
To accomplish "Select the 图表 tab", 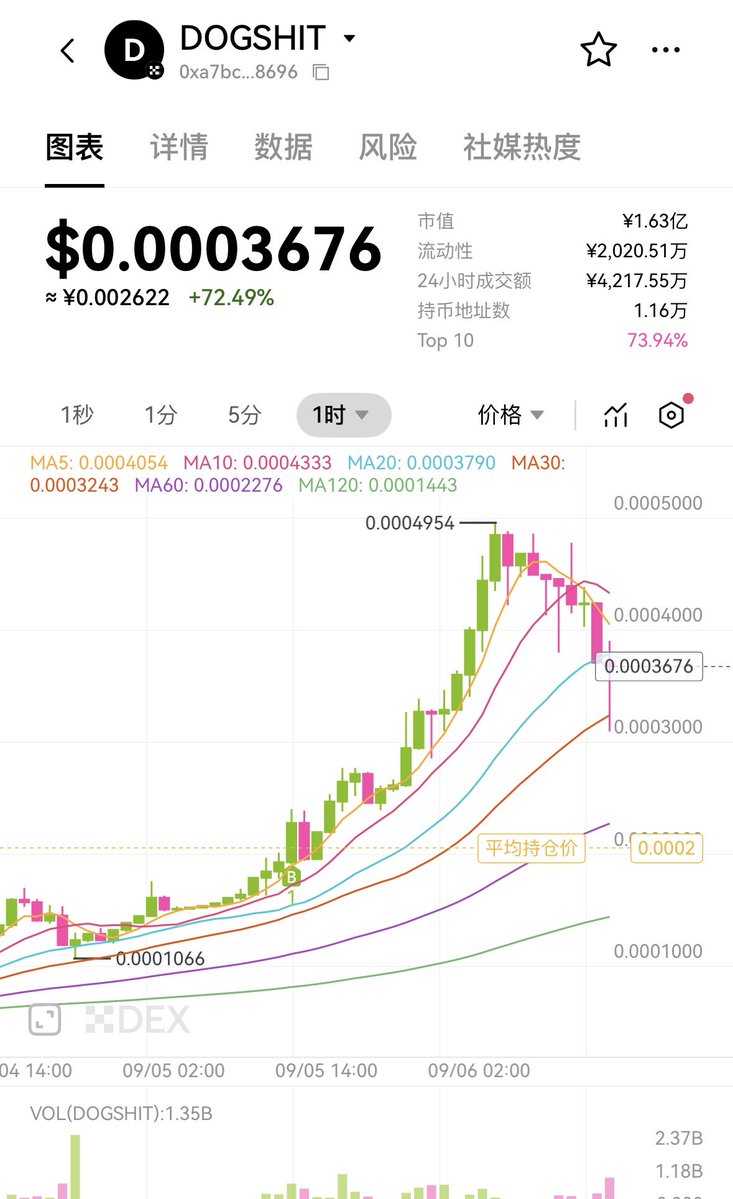I will coord(74,147).
